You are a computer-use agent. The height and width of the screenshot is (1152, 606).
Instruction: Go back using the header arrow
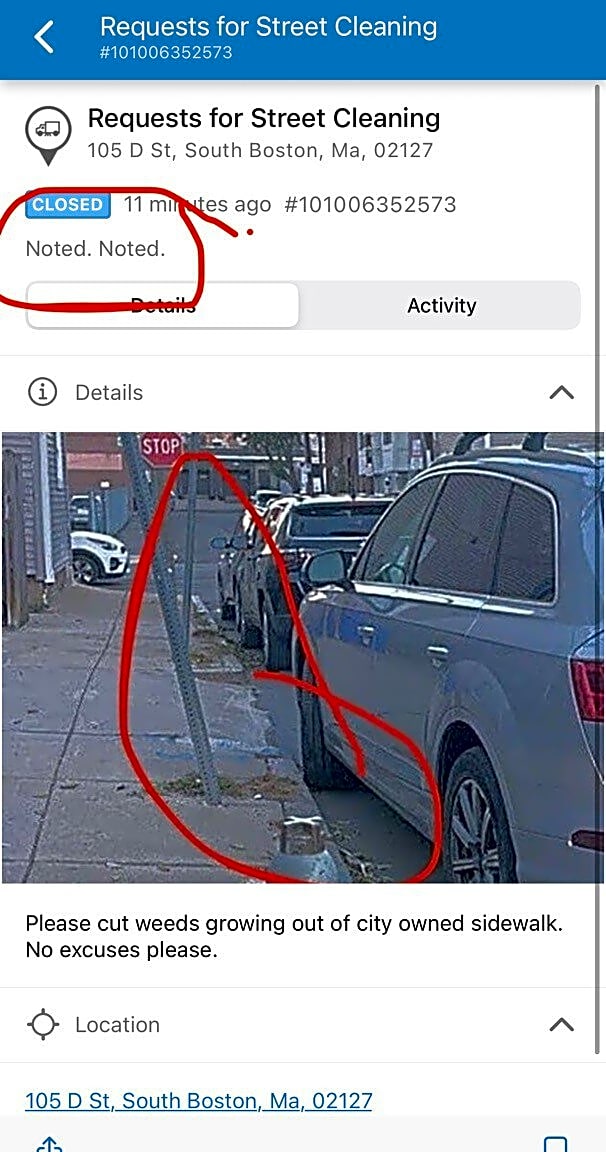(x=44, y=38)
